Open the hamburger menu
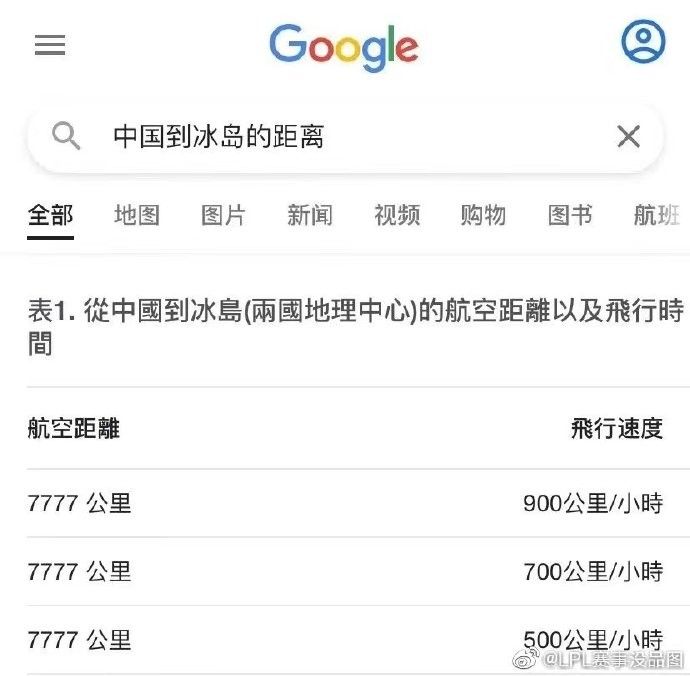The width and height of the screenshot is (690, 676). [x=50, y=45]
